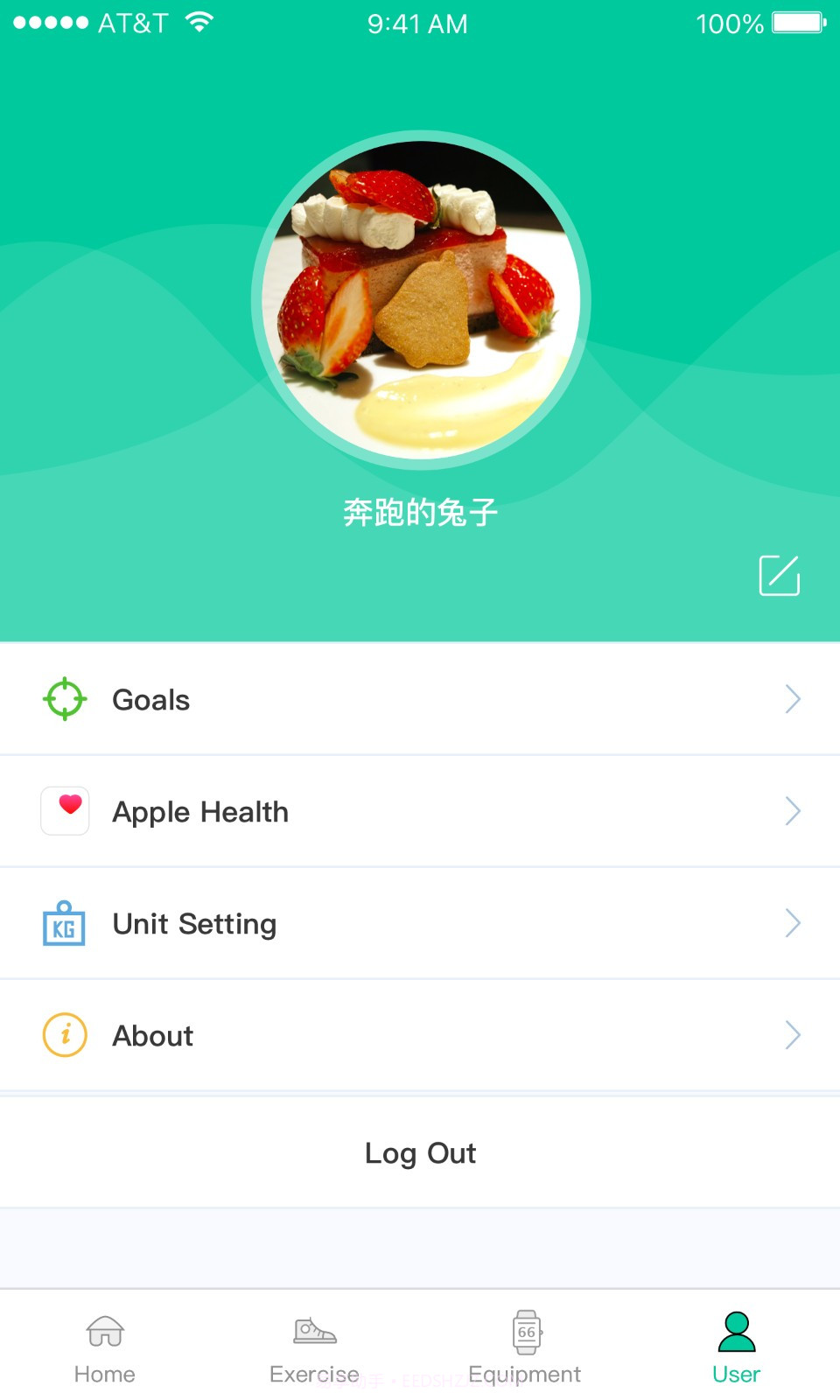Select the User tab
Viewport: 840px width, 1400px height.
(x=736, y=1347)
